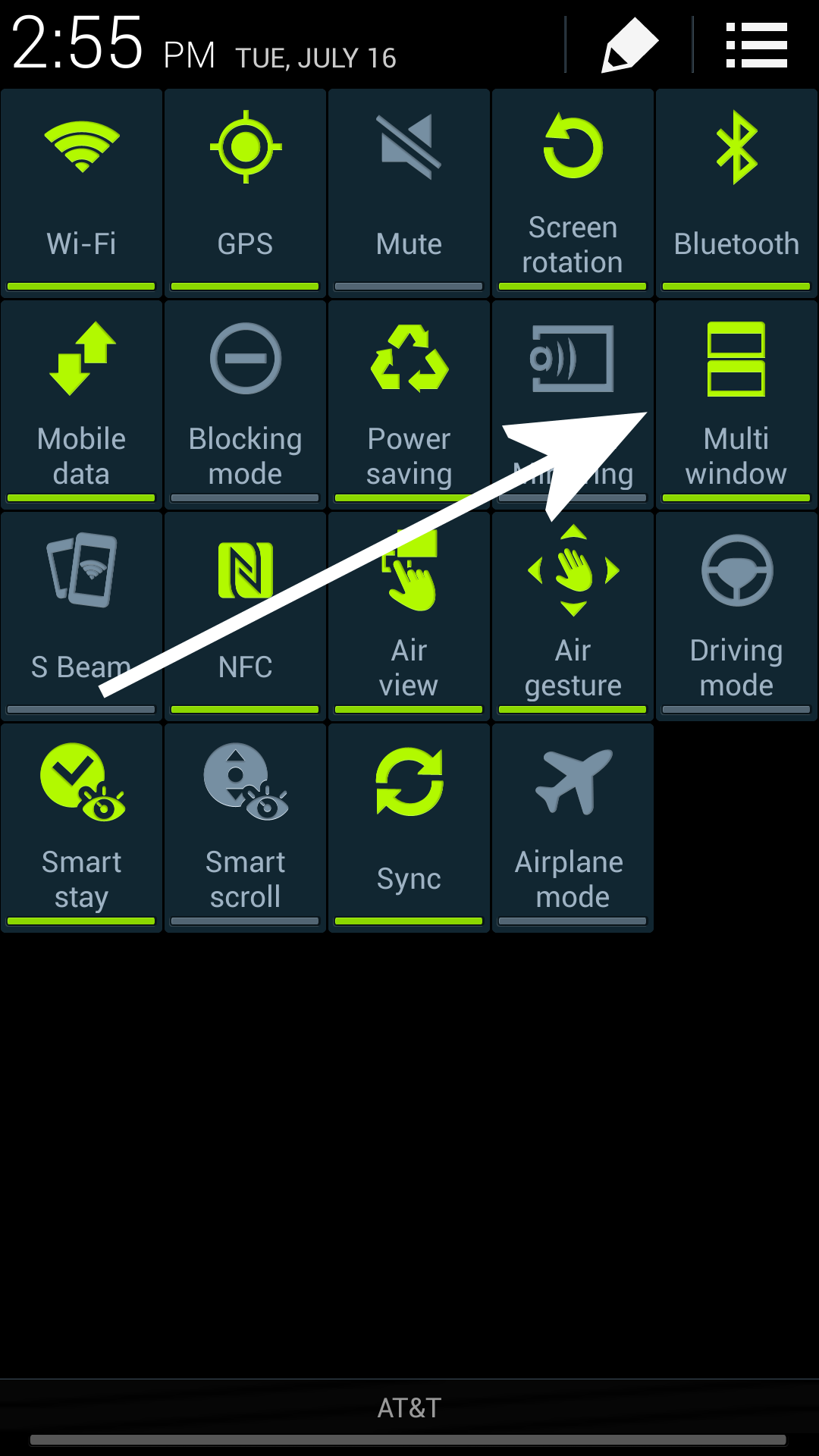Image resolution: width=819 pixels, height=1456 pixels.
Task: Switch off Bluetooth
Action: click(736, 193)
